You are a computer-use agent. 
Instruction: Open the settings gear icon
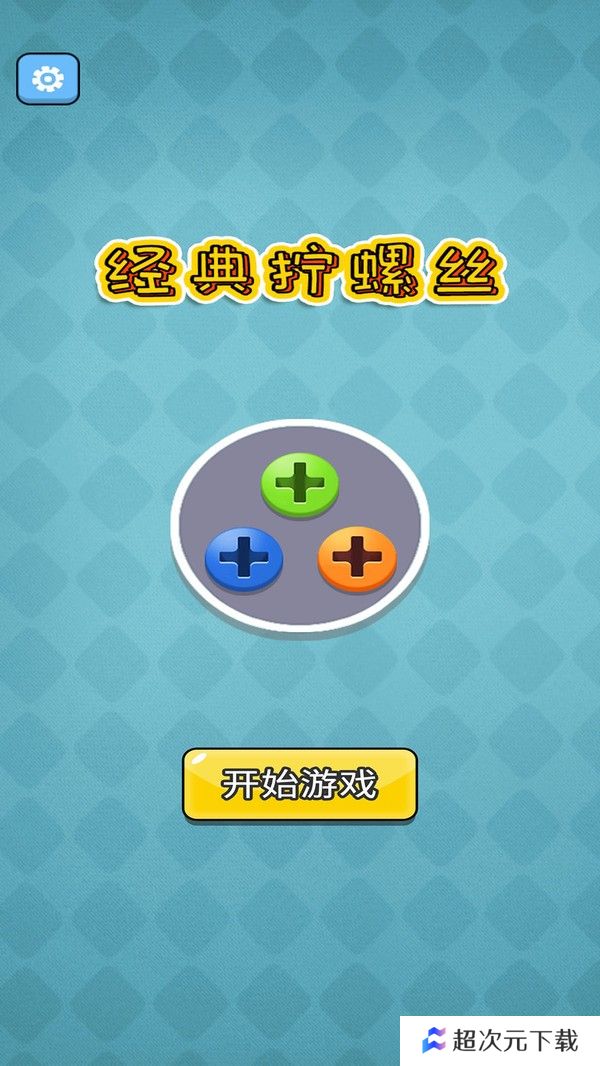tap(48, 79)
